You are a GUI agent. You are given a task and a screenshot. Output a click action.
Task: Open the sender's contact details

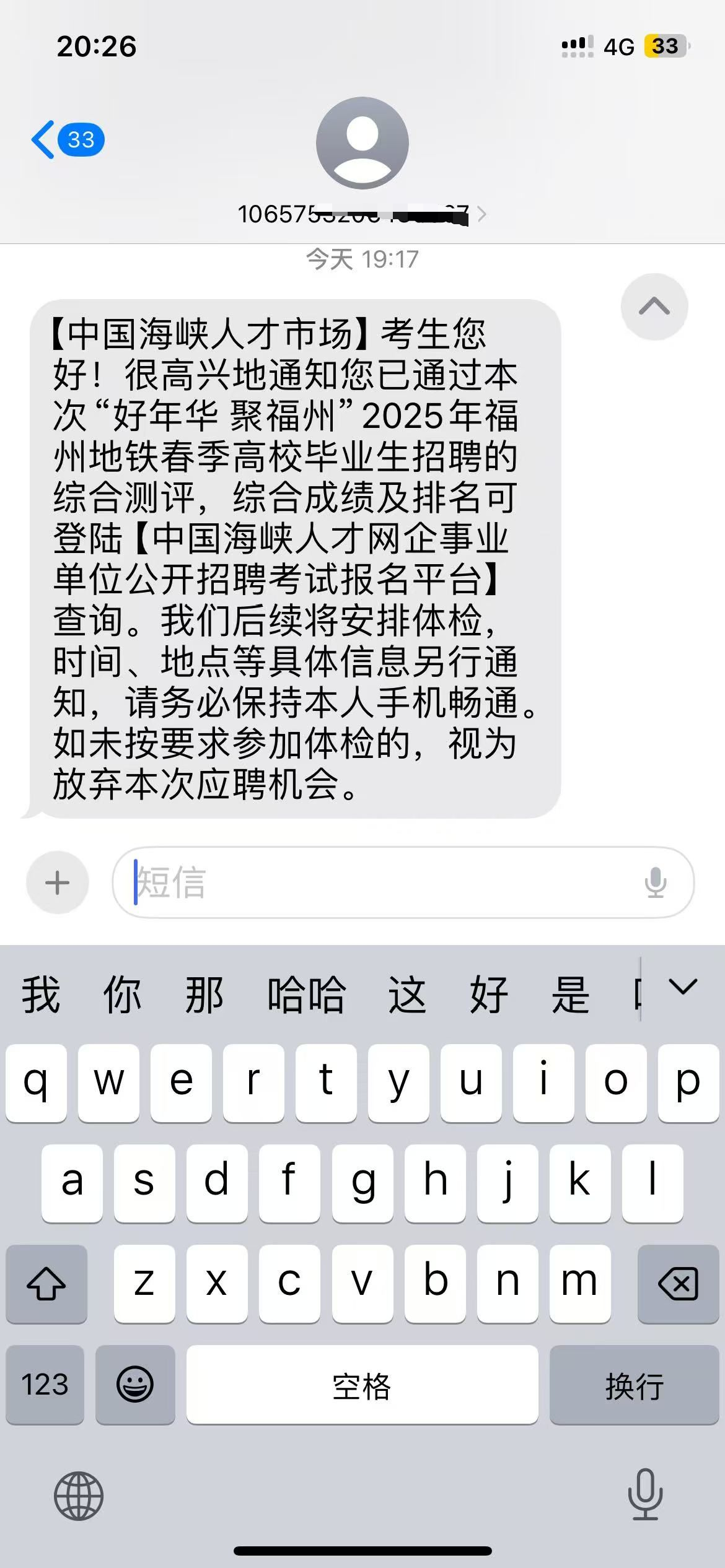coord(362,214)
